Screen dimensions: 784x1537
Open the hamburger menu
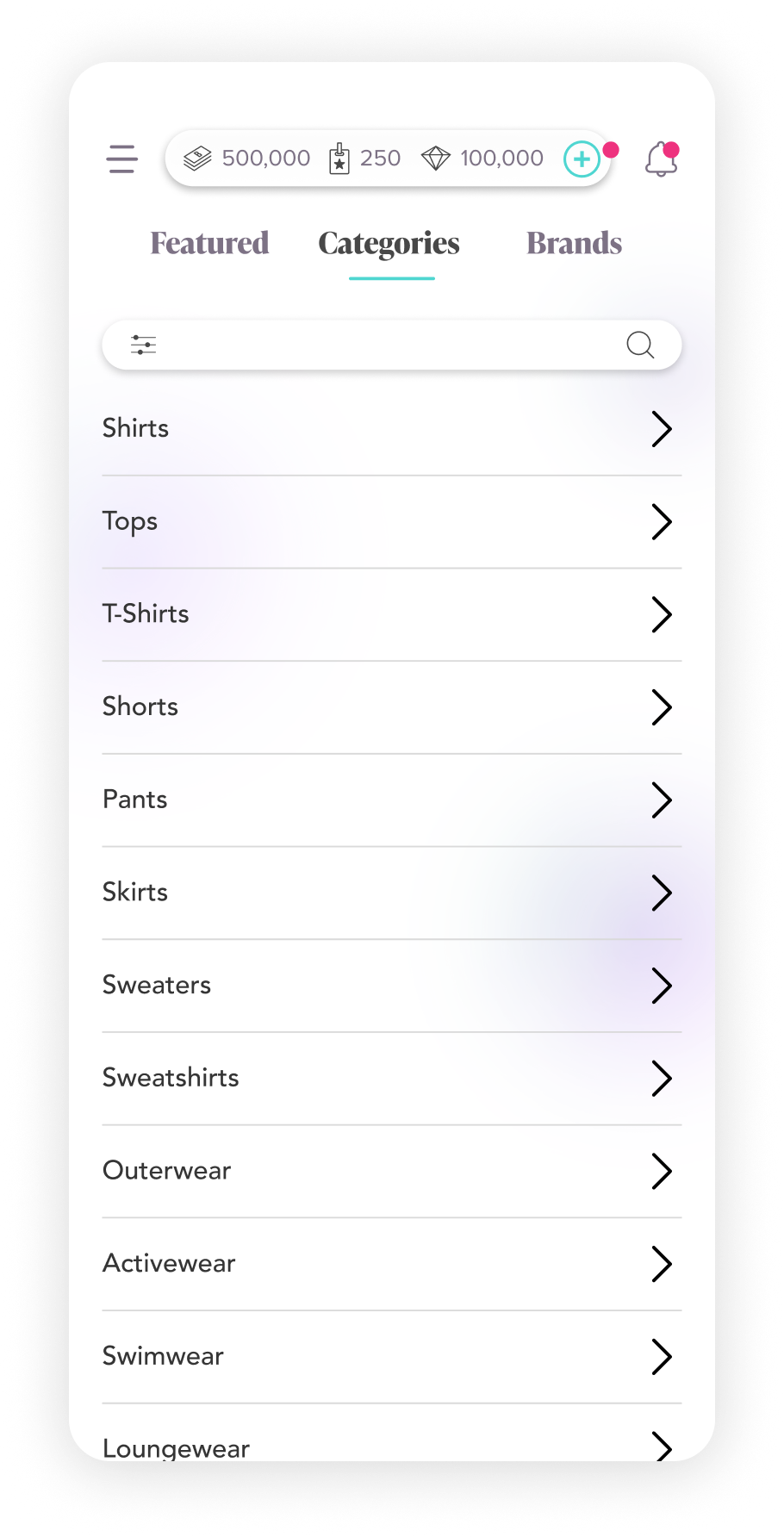pos(122,159)
